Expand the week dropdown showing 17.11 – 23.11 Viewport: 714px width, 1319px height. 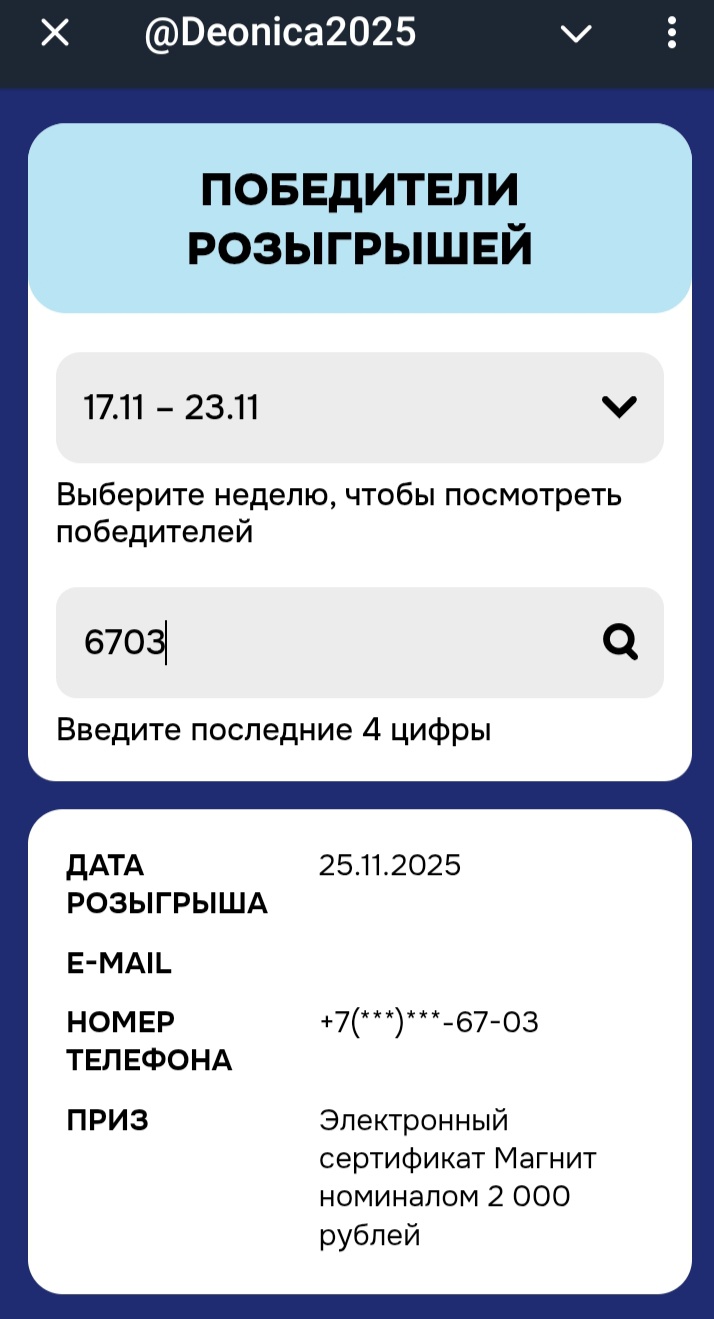point(360,407)
